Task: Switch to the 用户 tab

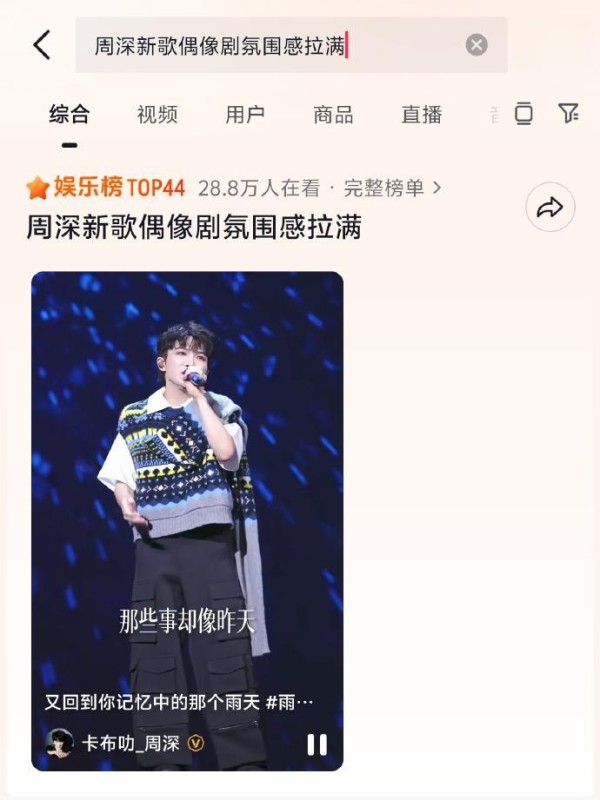Action: 245,114
